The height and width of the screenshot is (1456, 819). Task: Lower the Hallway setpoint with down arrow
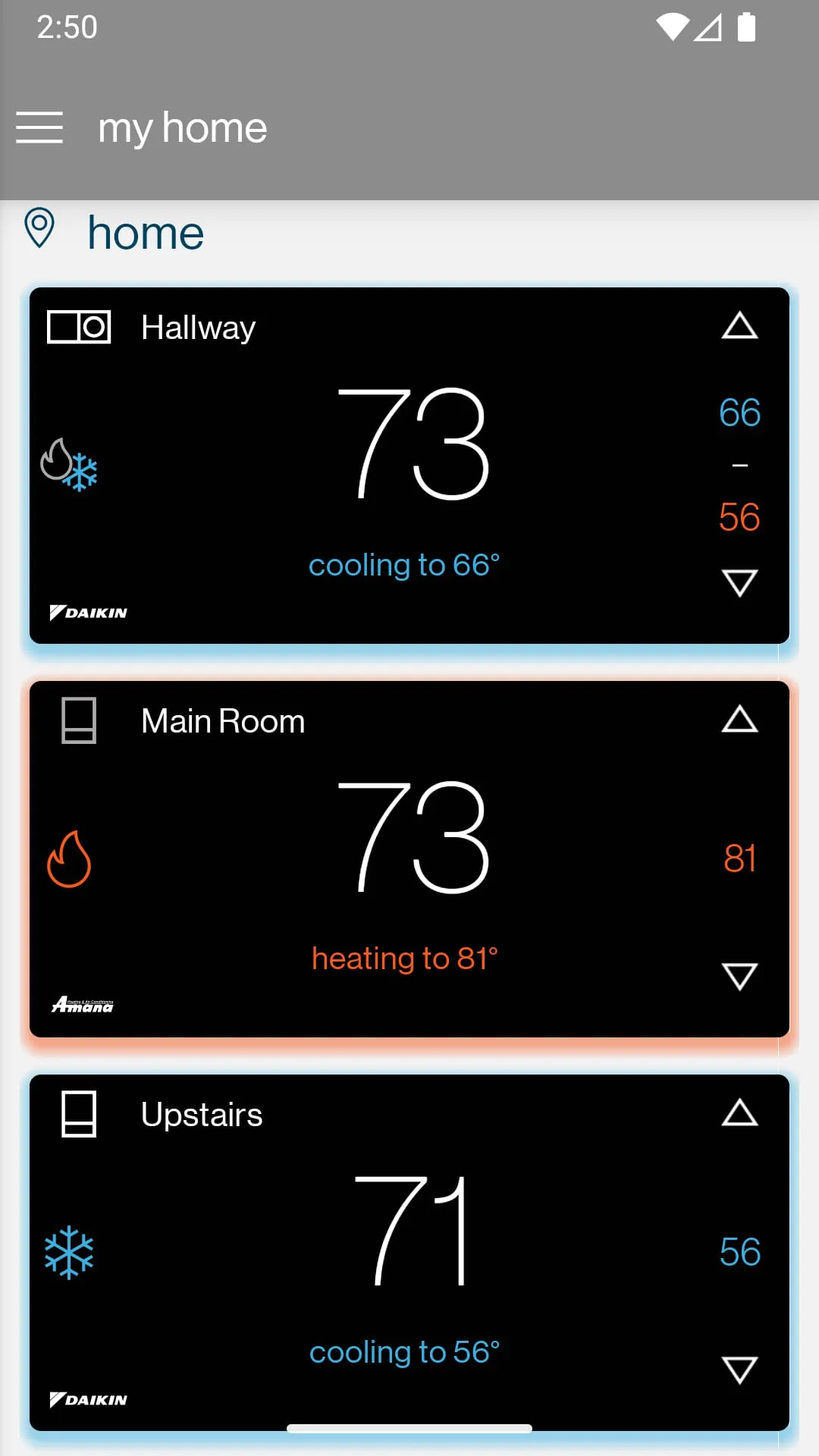point(739,583)
